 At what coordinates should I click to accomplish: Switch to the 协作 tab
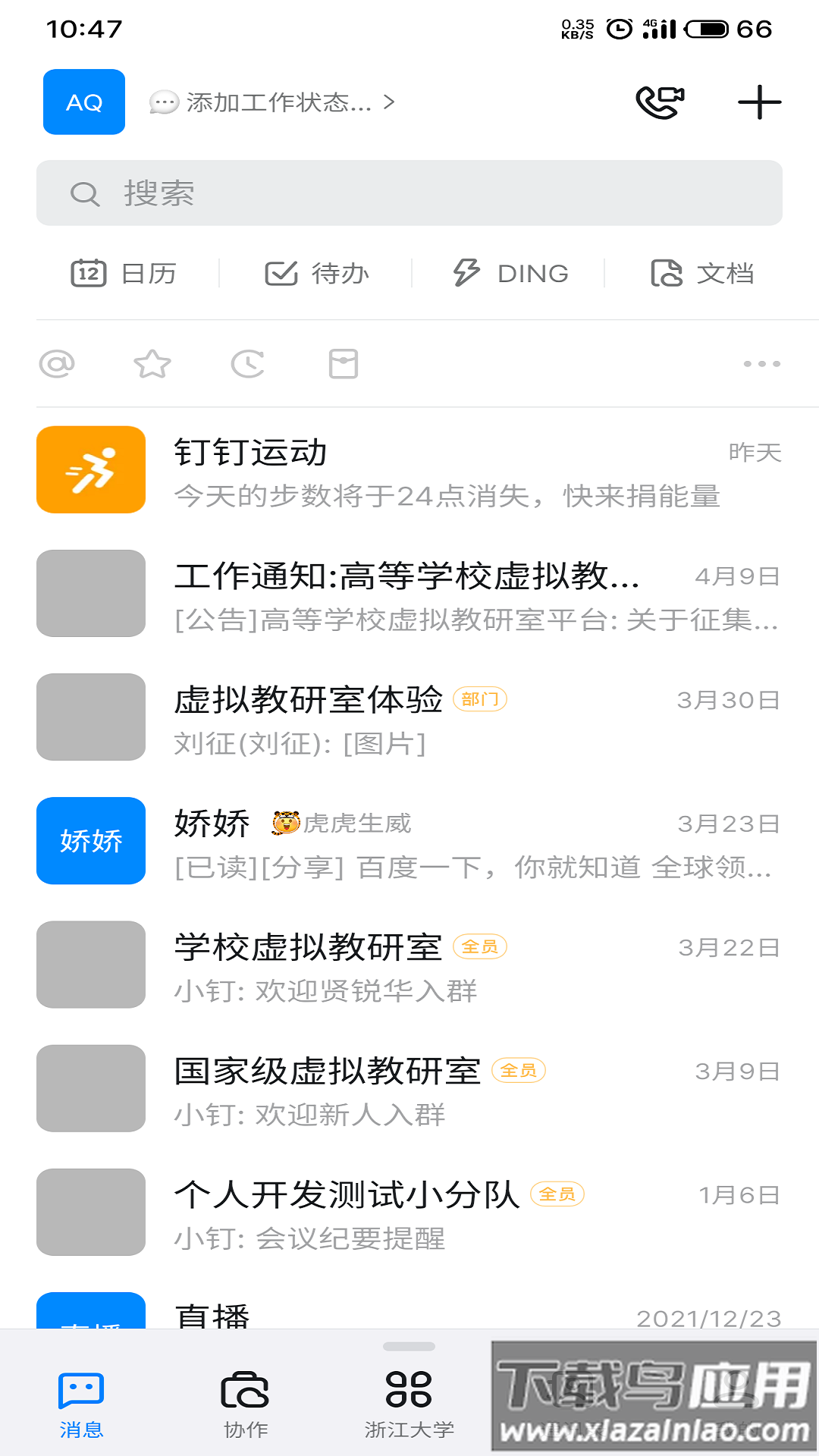tap(245, 1407)
